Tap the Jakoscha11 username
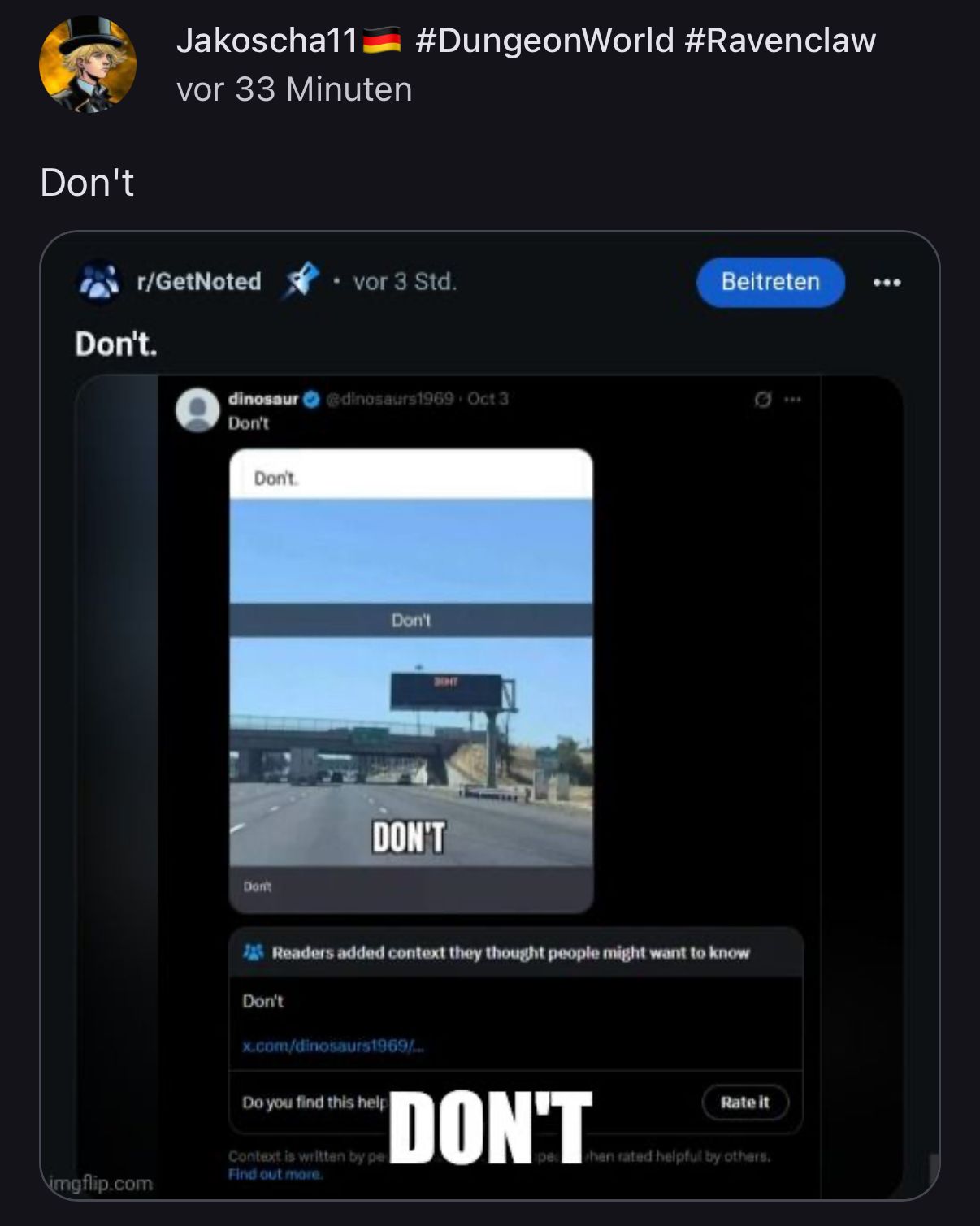 [267, 40]
